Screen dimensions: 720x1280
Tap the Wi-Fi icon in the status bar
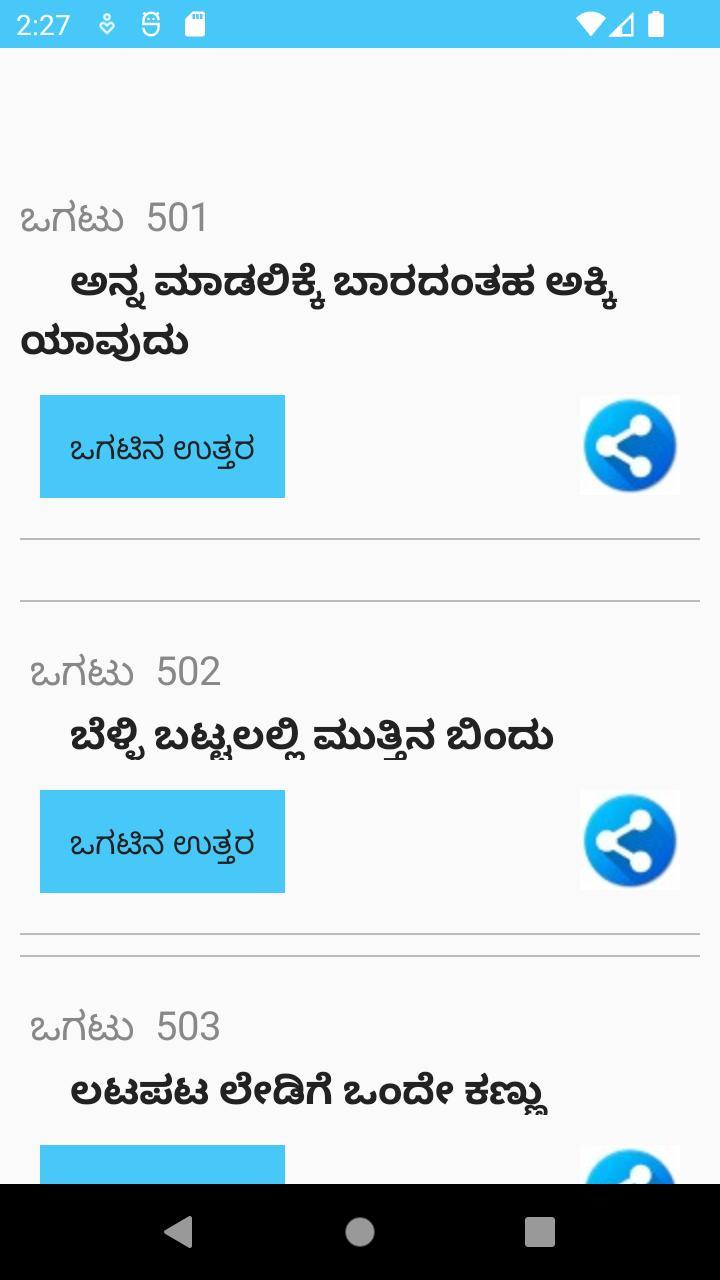pyautogui.click(x=588, y=24)
